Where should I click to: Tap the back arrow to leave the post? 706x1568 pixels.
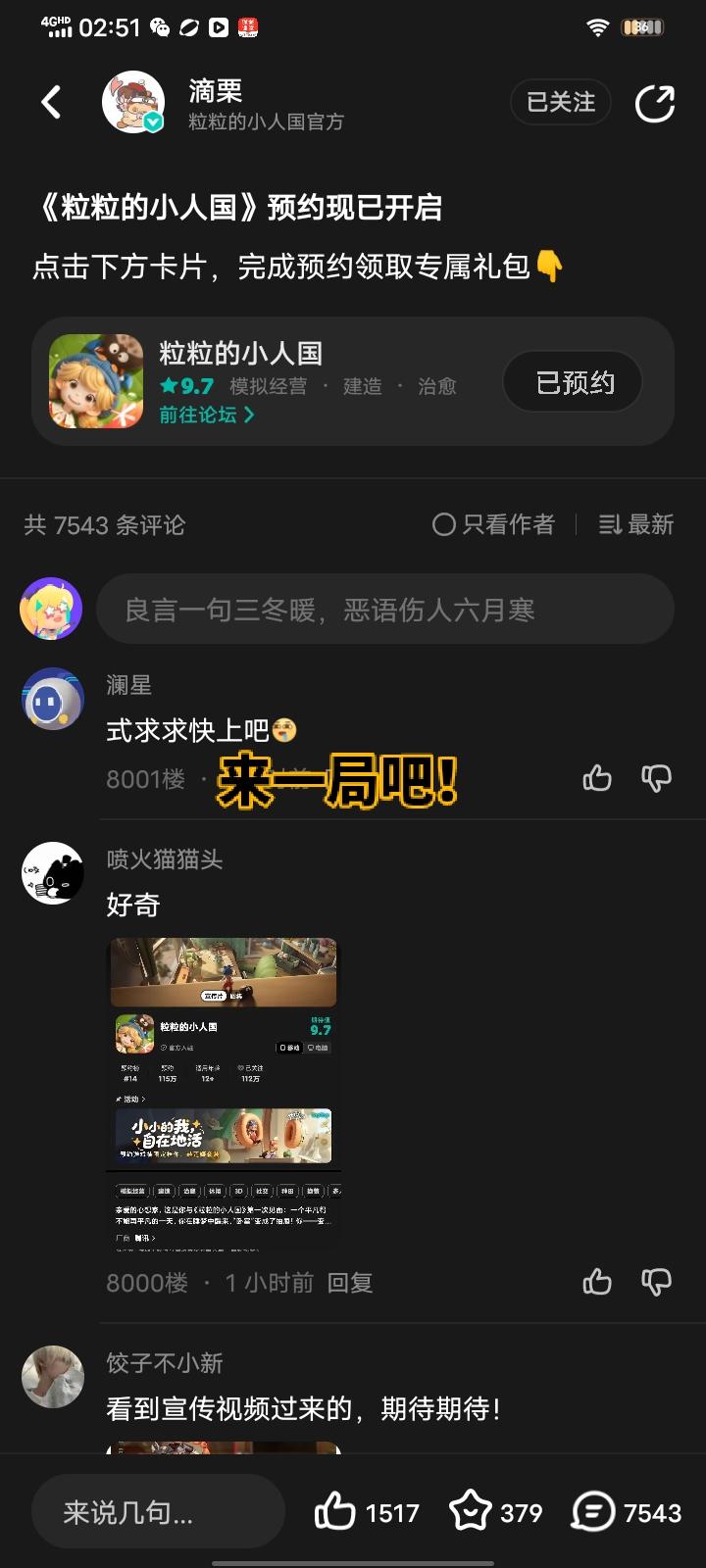[51, 102]
